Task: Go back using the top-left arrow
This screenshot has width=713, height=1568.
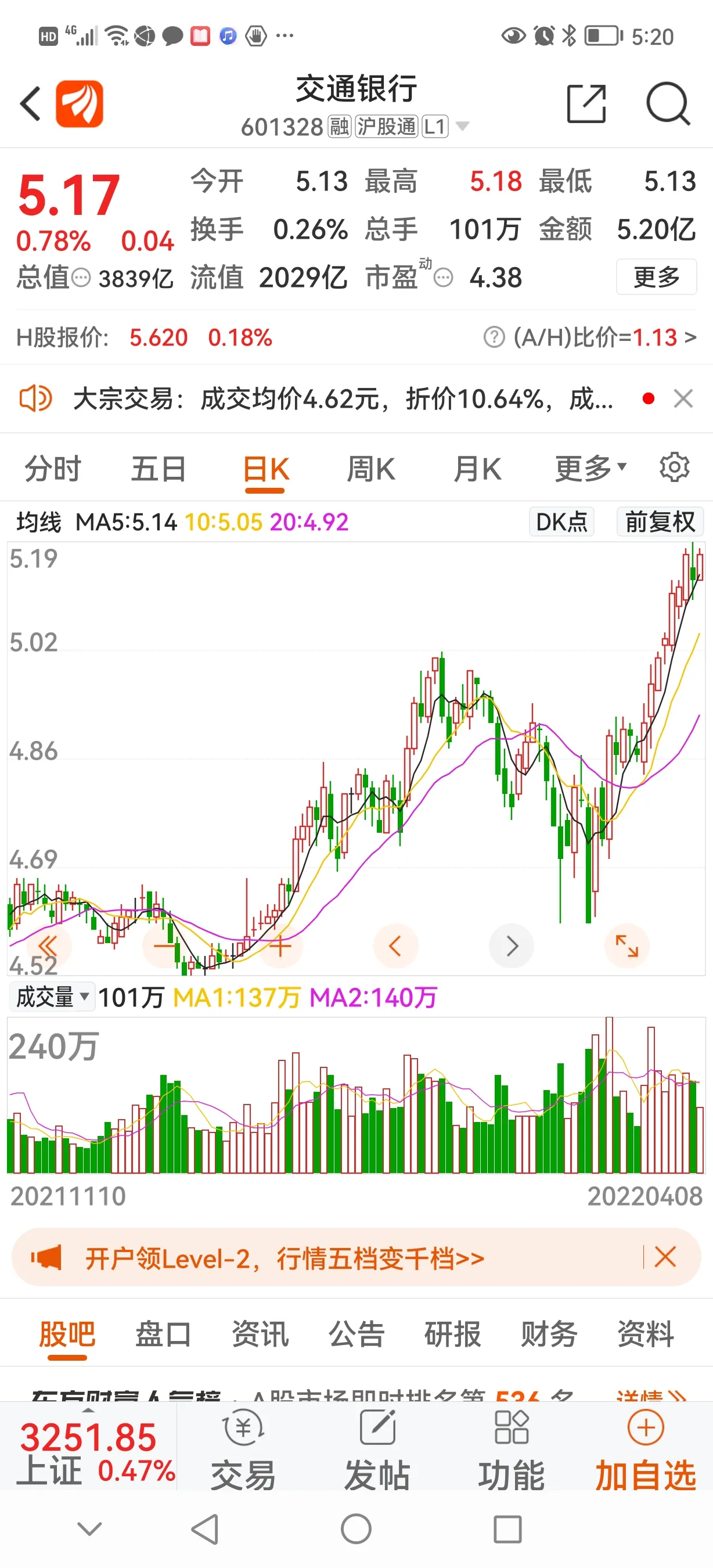Action: [30, 104]
